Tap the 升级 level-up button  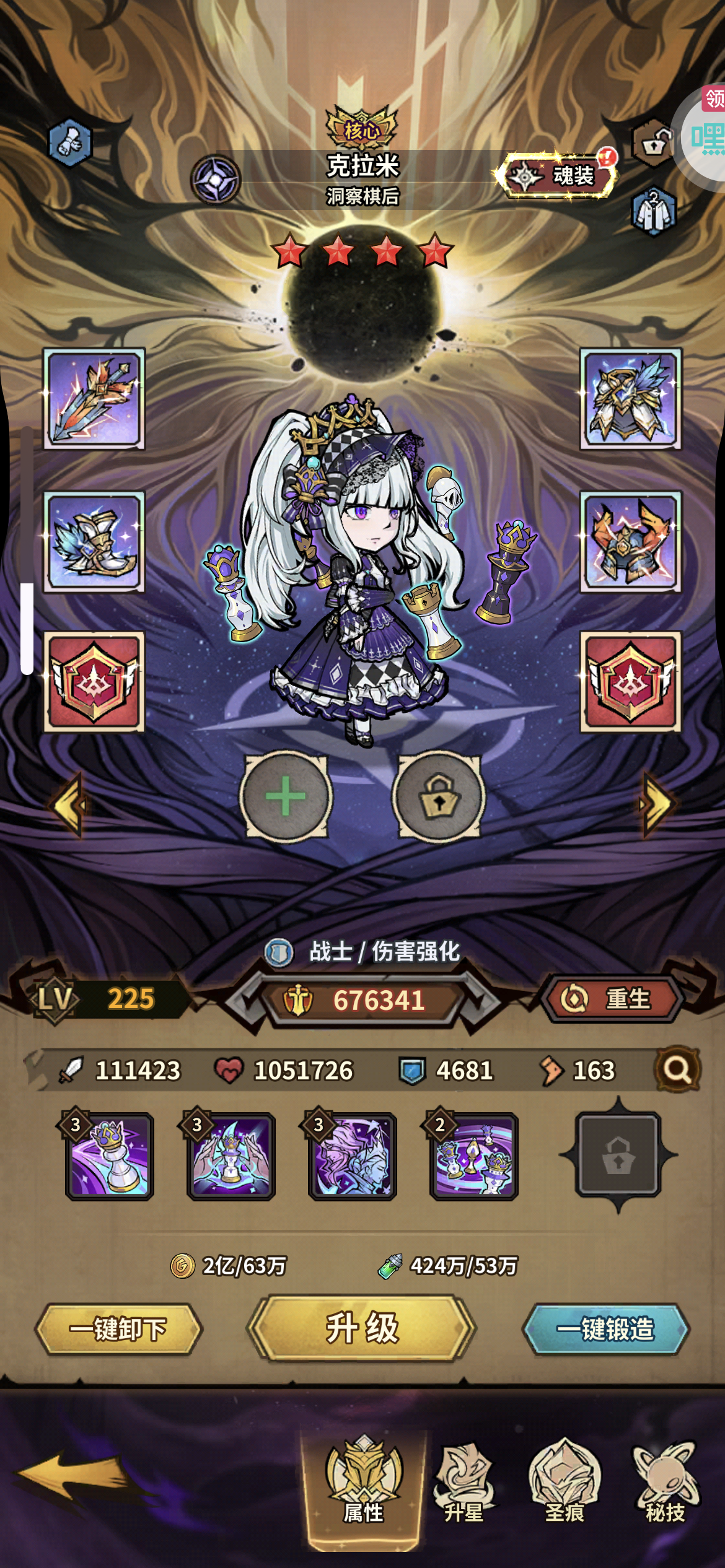tap(362, 1328)
